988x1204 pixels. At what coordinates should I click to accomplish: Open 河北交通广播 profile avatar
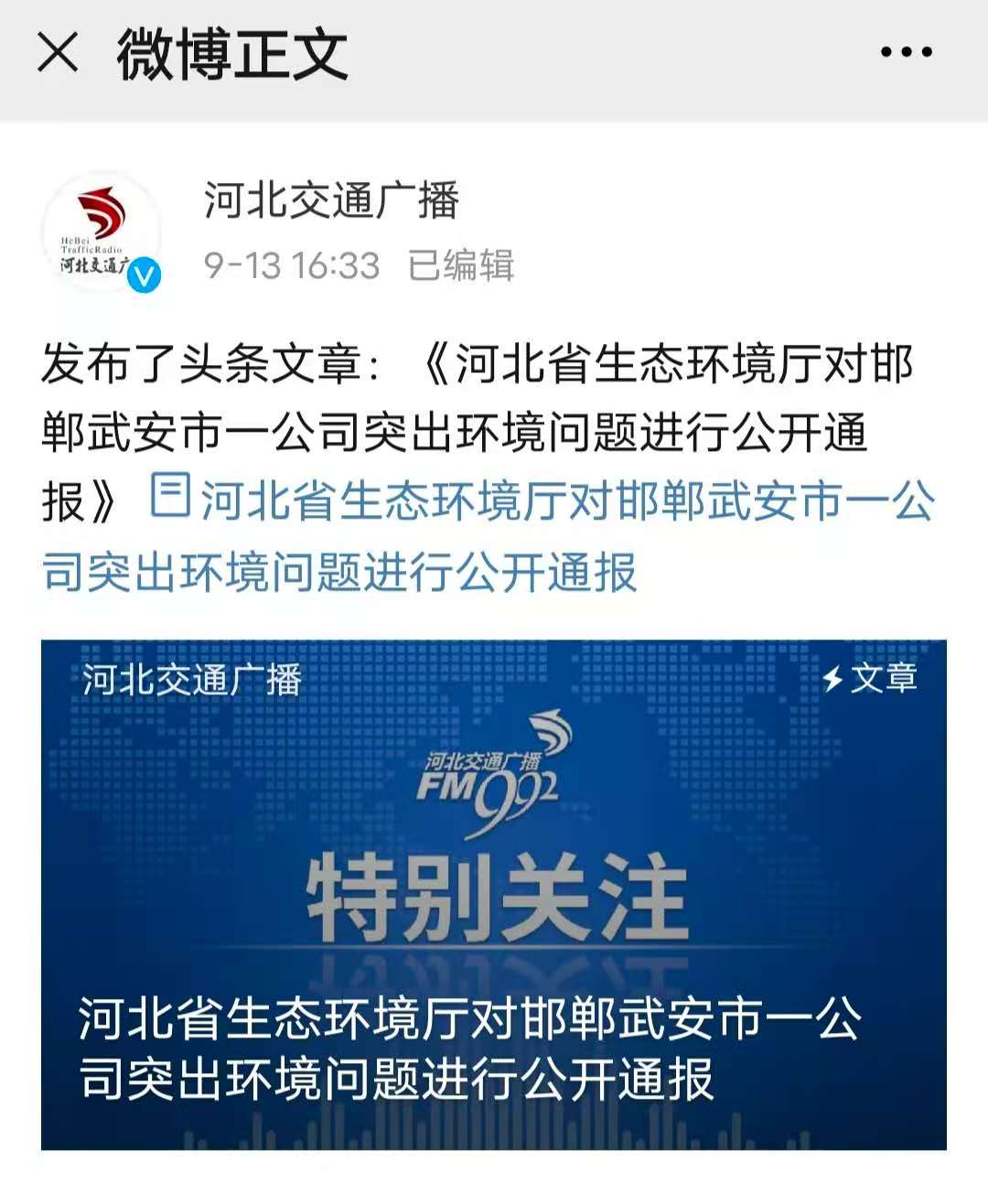(x=102, y=231)
